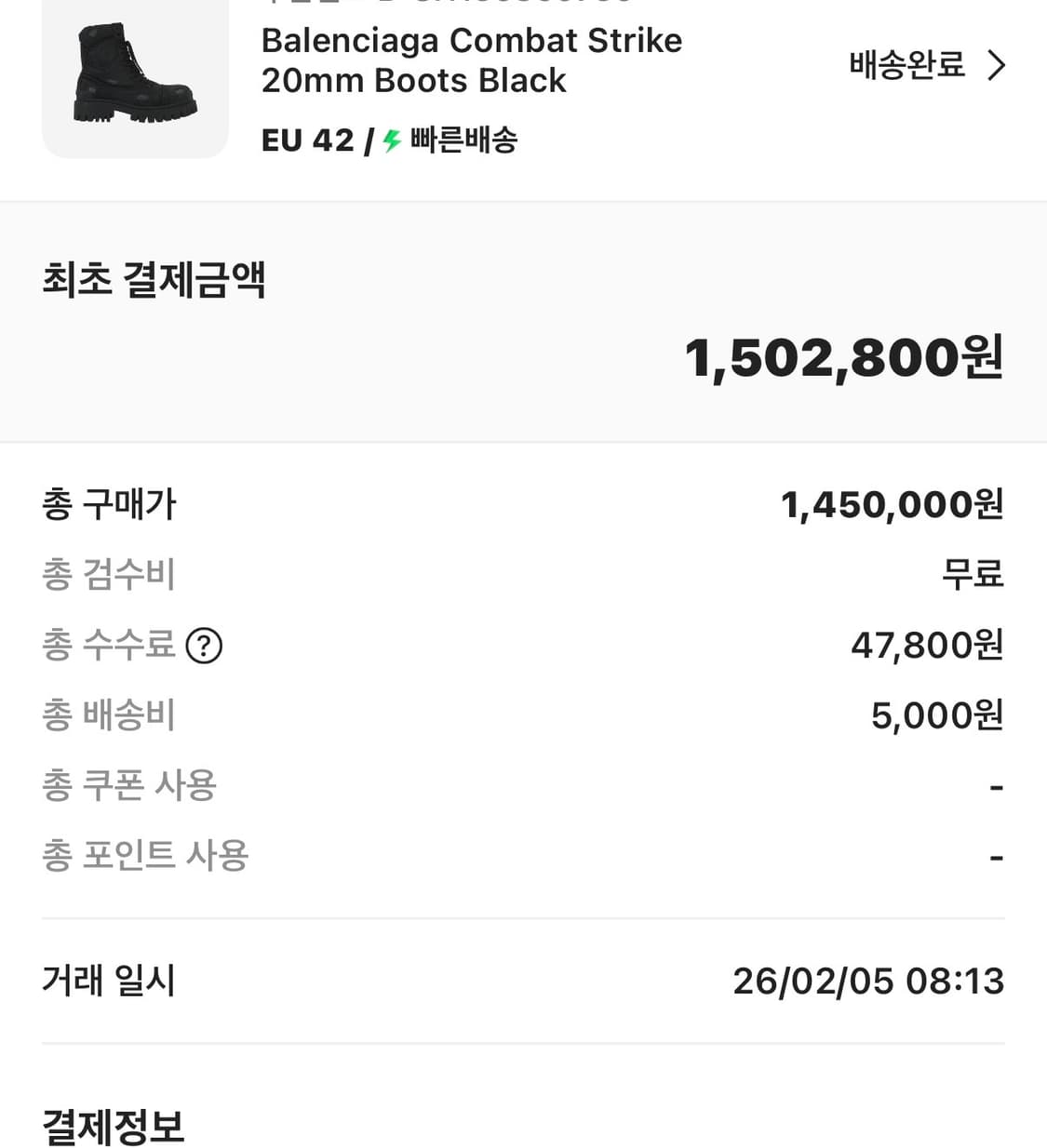Screen dimensions: 1047x1148
Task: Click the 무료 free inspection fee value
Action: (972, 575)
